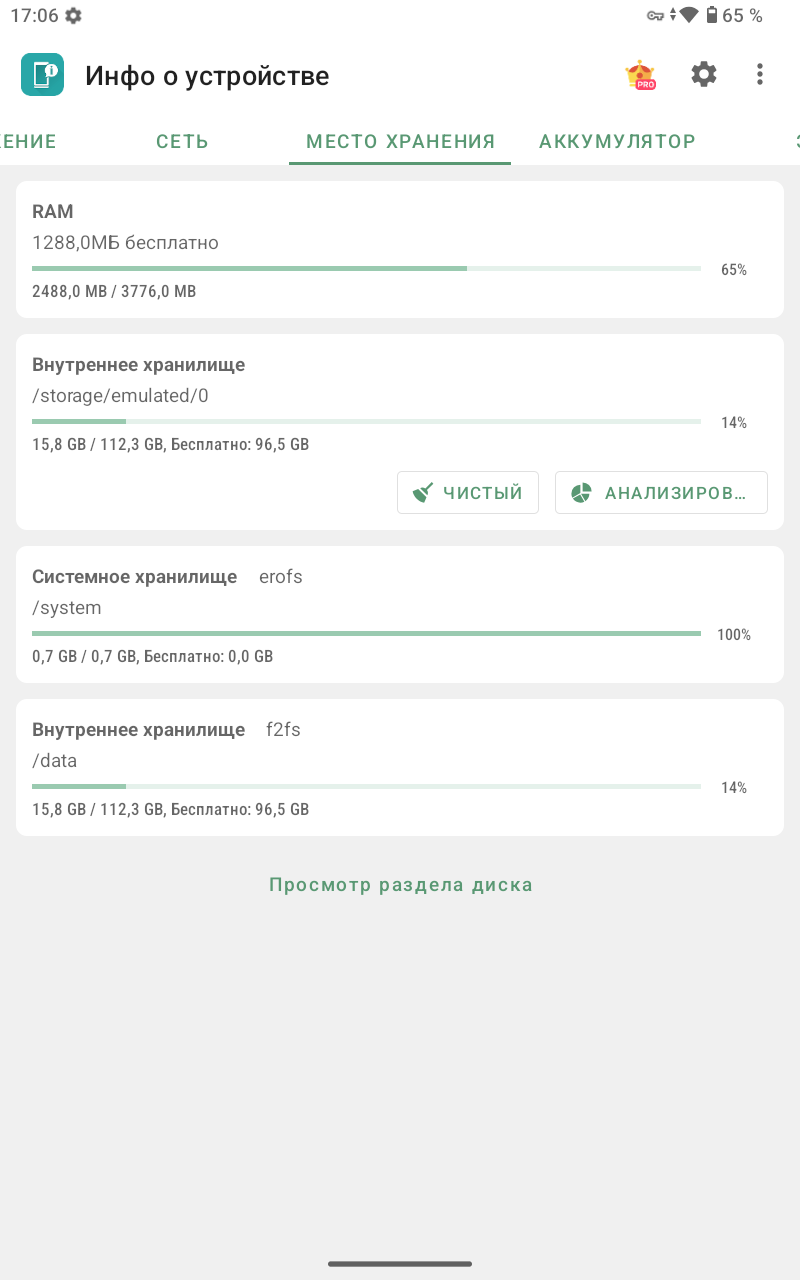800x1280 pixels.
Task: Open the PRO upgrade crown icon
Action: tap(640, 75)
